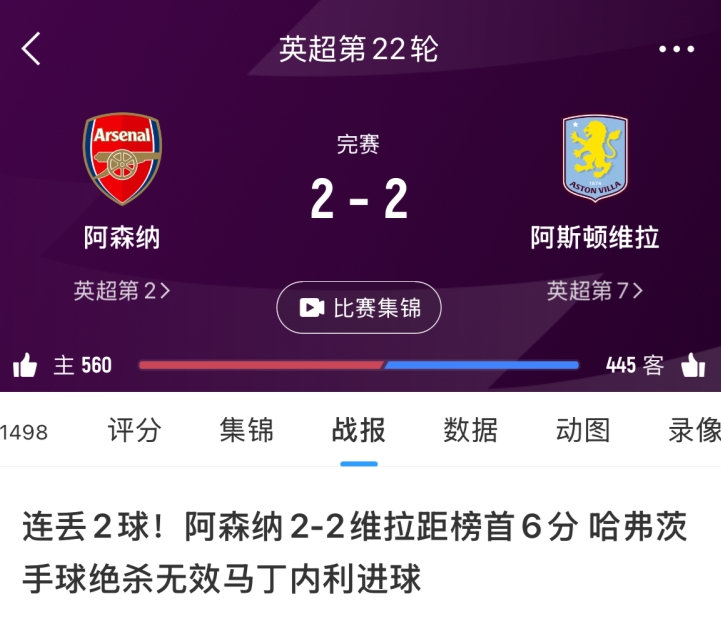Go back using the arrow icon
721x625 pixels.
point(31,48)
